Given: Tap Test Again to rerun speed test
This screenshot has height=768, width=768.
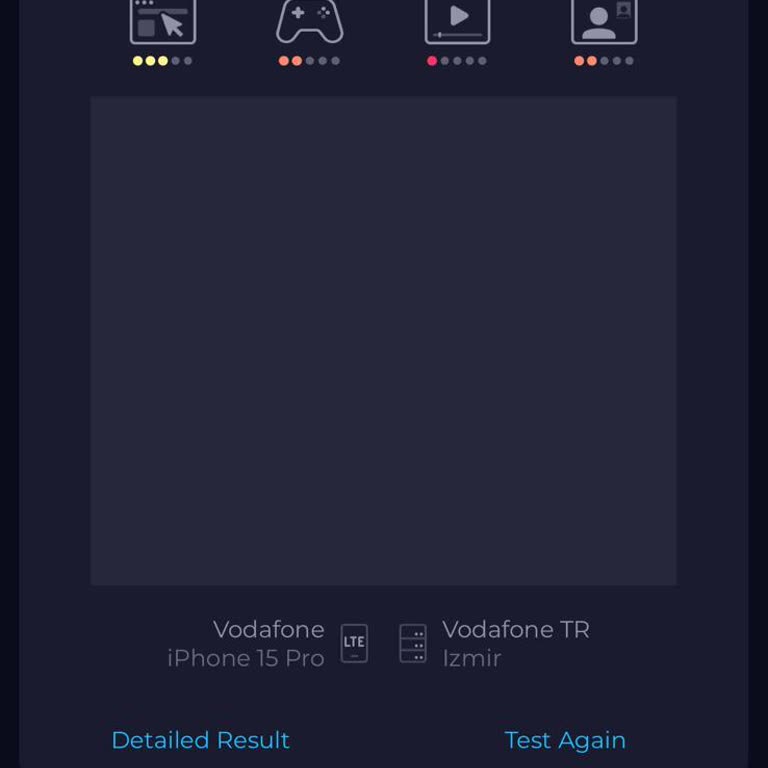Looking at the screenshot, I should tap(565, 740).
